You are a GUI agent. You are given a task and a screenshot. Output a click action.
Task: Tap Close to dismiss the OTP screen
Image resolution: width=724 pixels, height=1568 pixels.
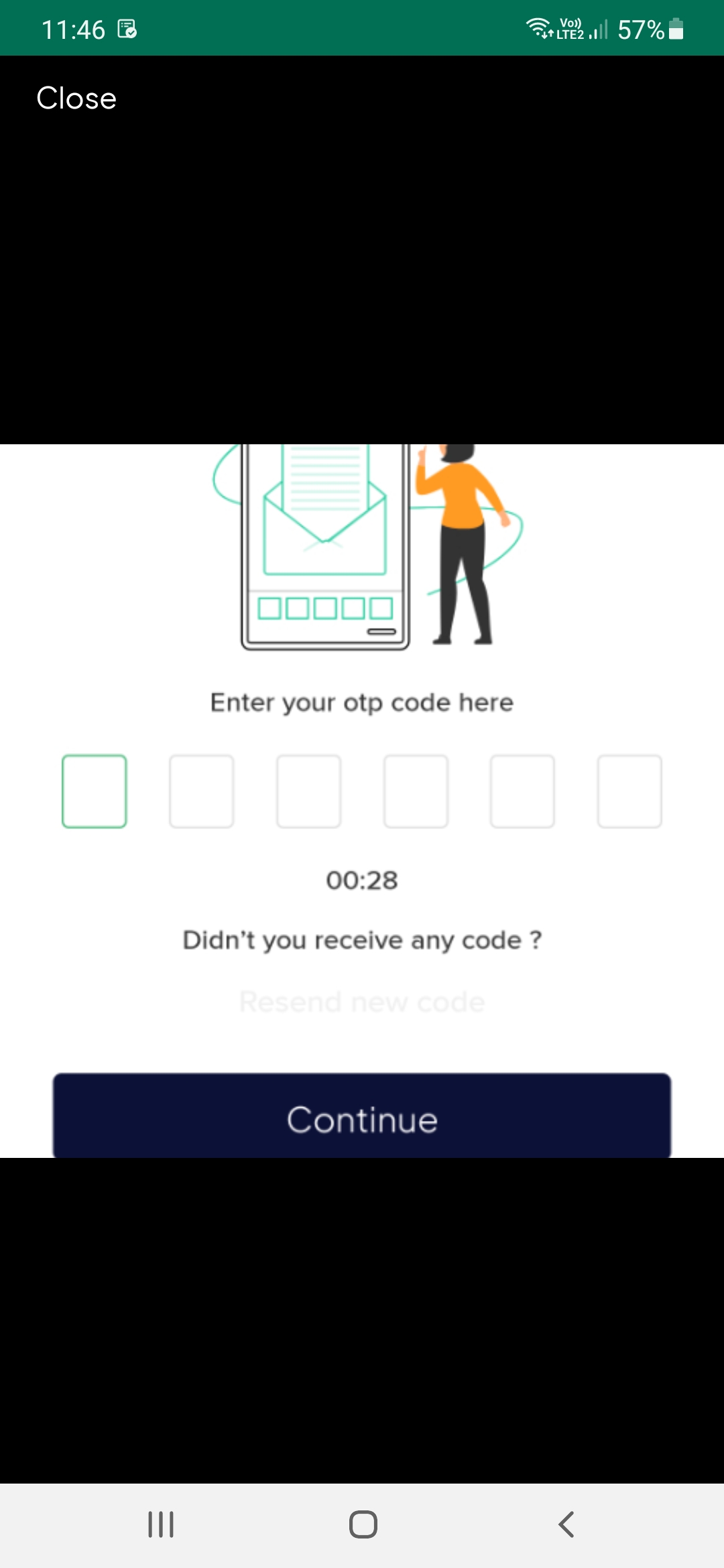click(76, 99)
